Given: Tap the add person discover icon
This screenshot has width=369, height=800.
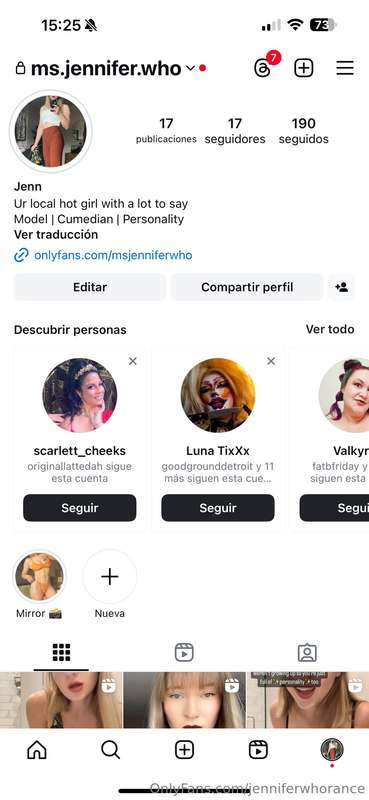Looking at the screenshot, I should click(341, 287).
